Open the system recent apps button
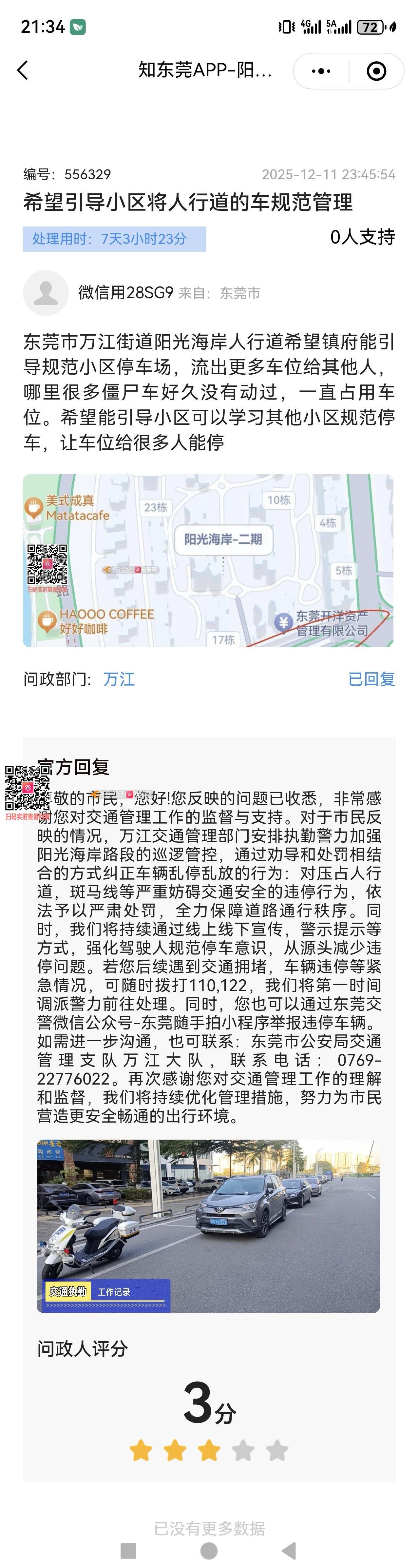The width and height of the screenshot is (418, 1568). 128,1550
